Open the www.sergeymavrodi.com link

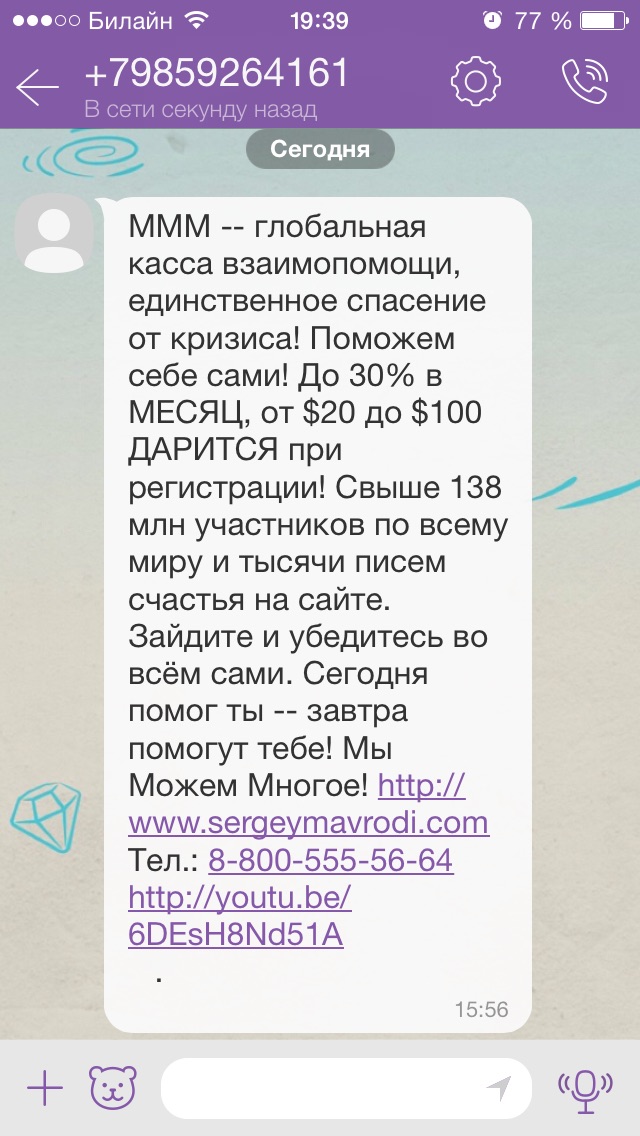click(x=308, y=824)
